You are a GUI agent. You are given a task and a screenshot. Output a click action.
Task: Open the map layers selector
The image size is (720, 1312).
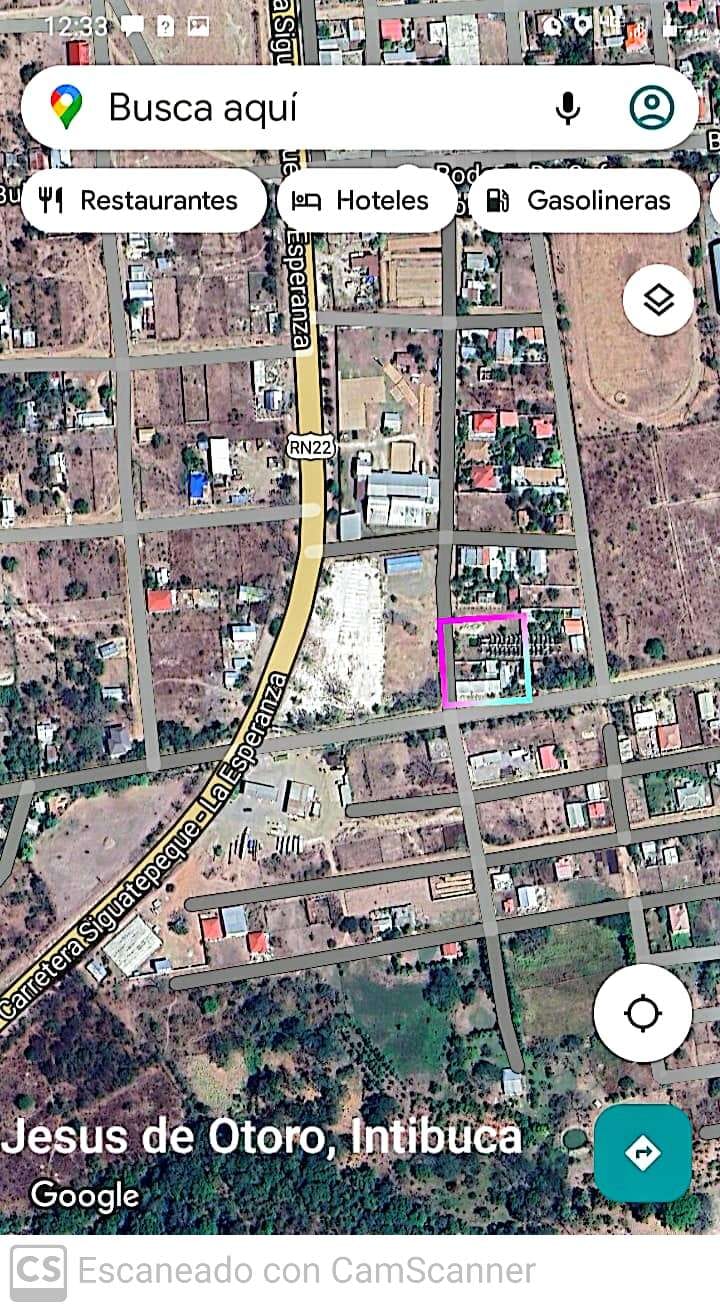[658, 299]
